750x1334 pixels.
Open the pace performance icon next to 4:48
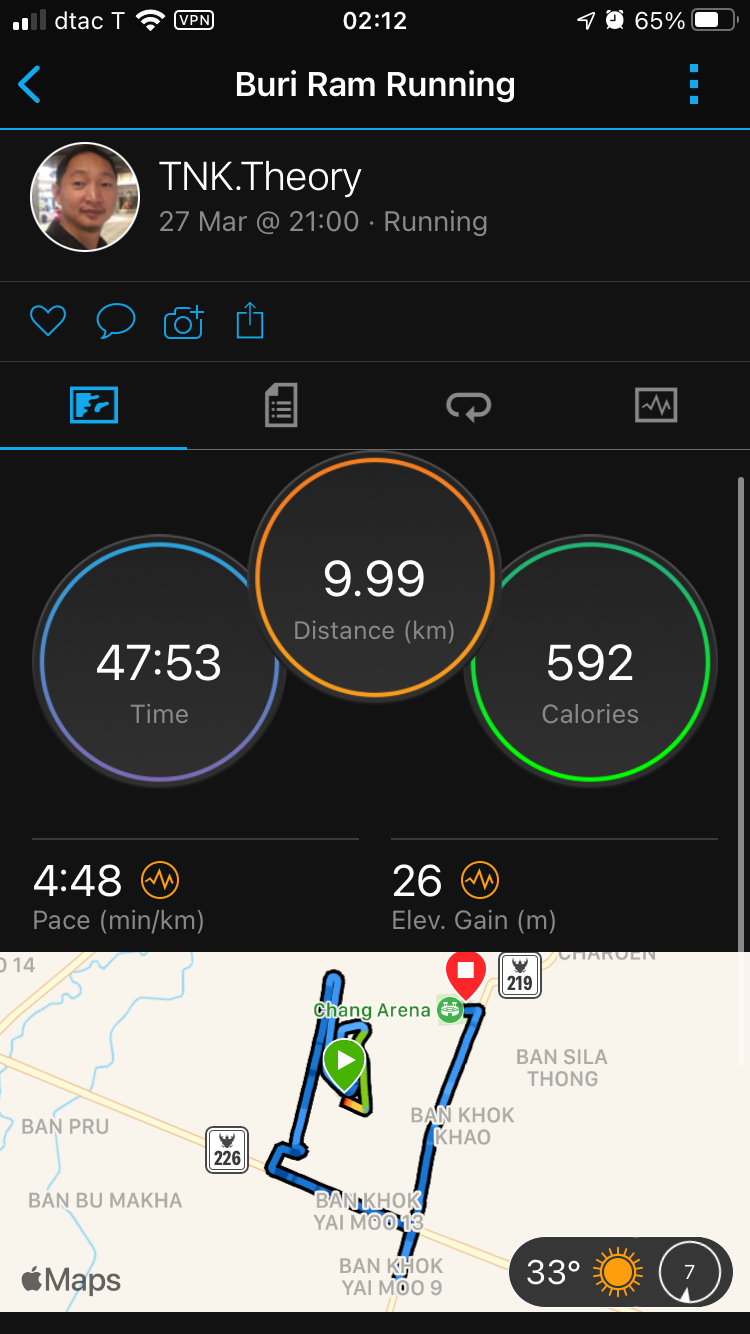[x=160, y=881]
